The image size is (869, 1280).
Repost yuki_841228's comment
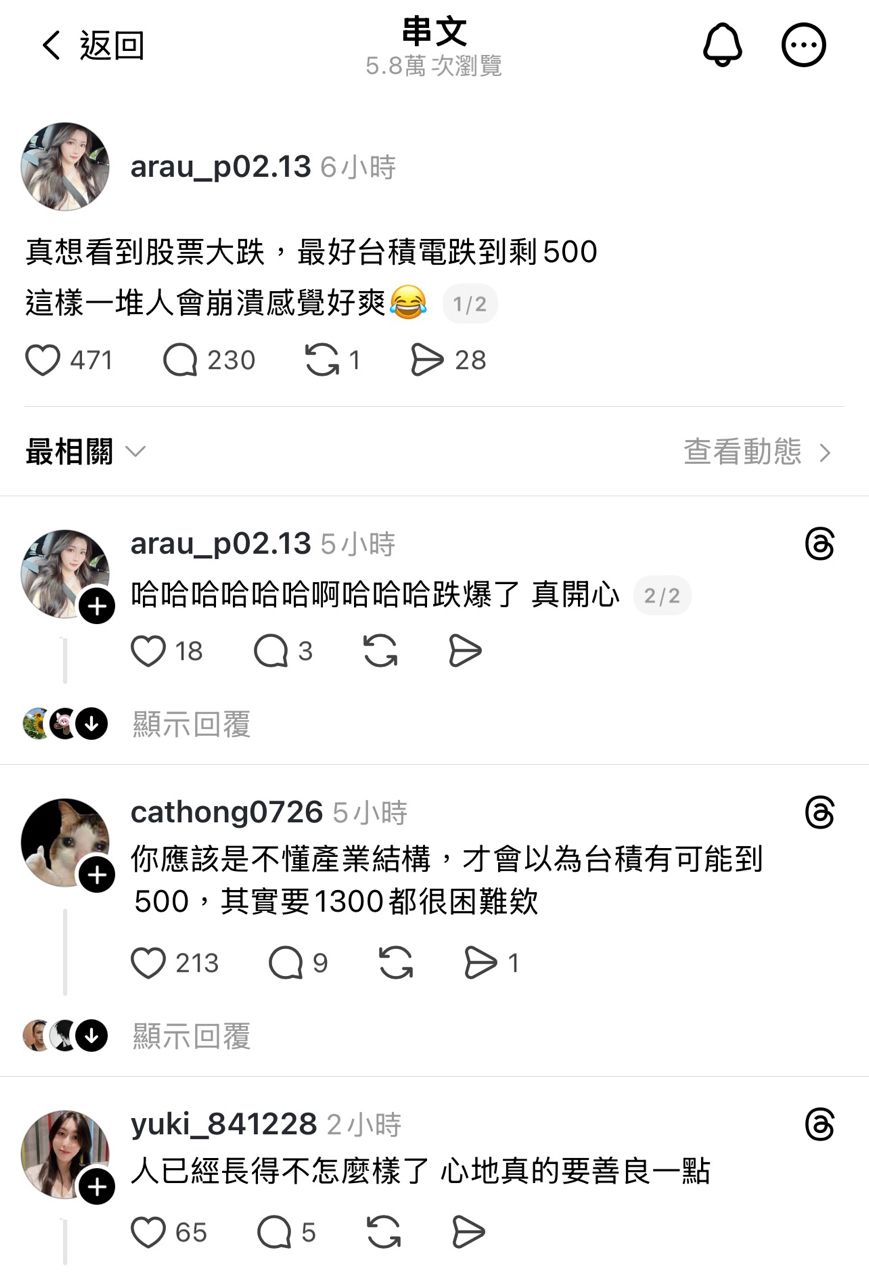(x=383, y=1233)
